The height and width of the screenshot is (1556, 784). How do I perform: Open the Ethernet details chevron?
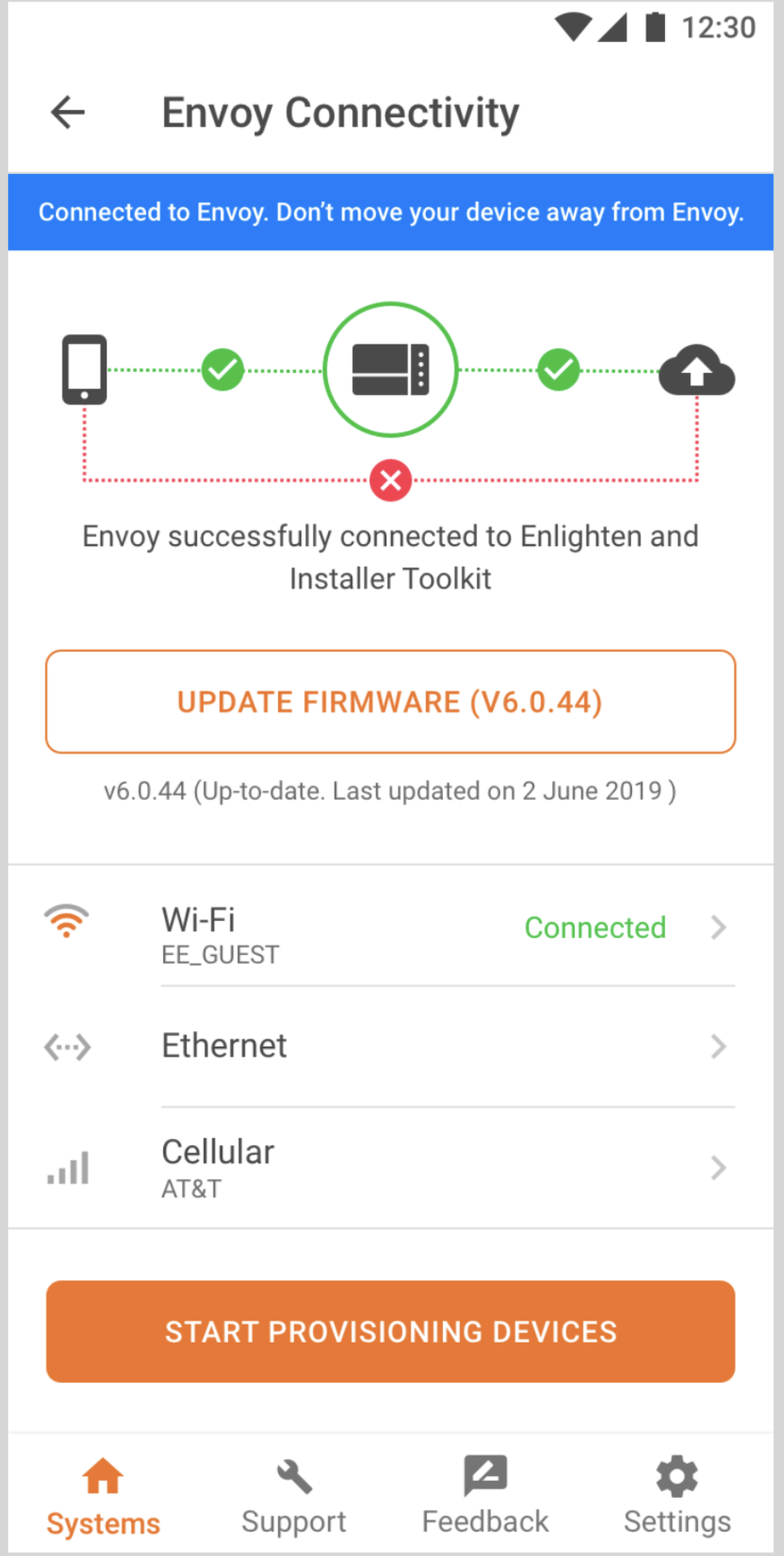click(719, 1046)
